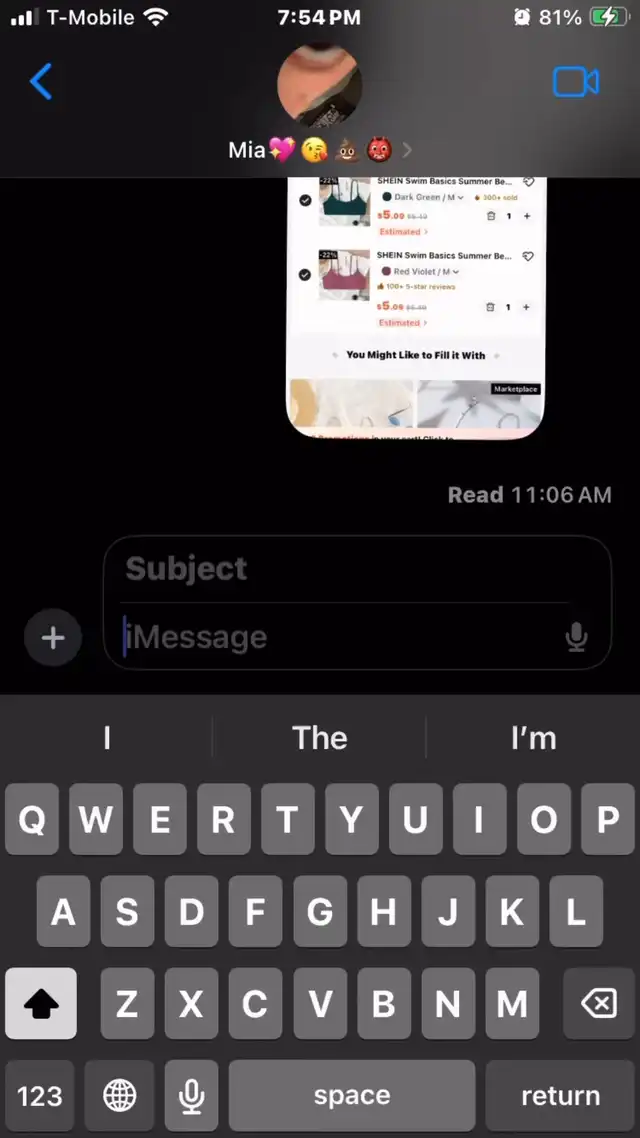Tap the return key
Screen dimensions: 640x1138
click(560, 1095)
